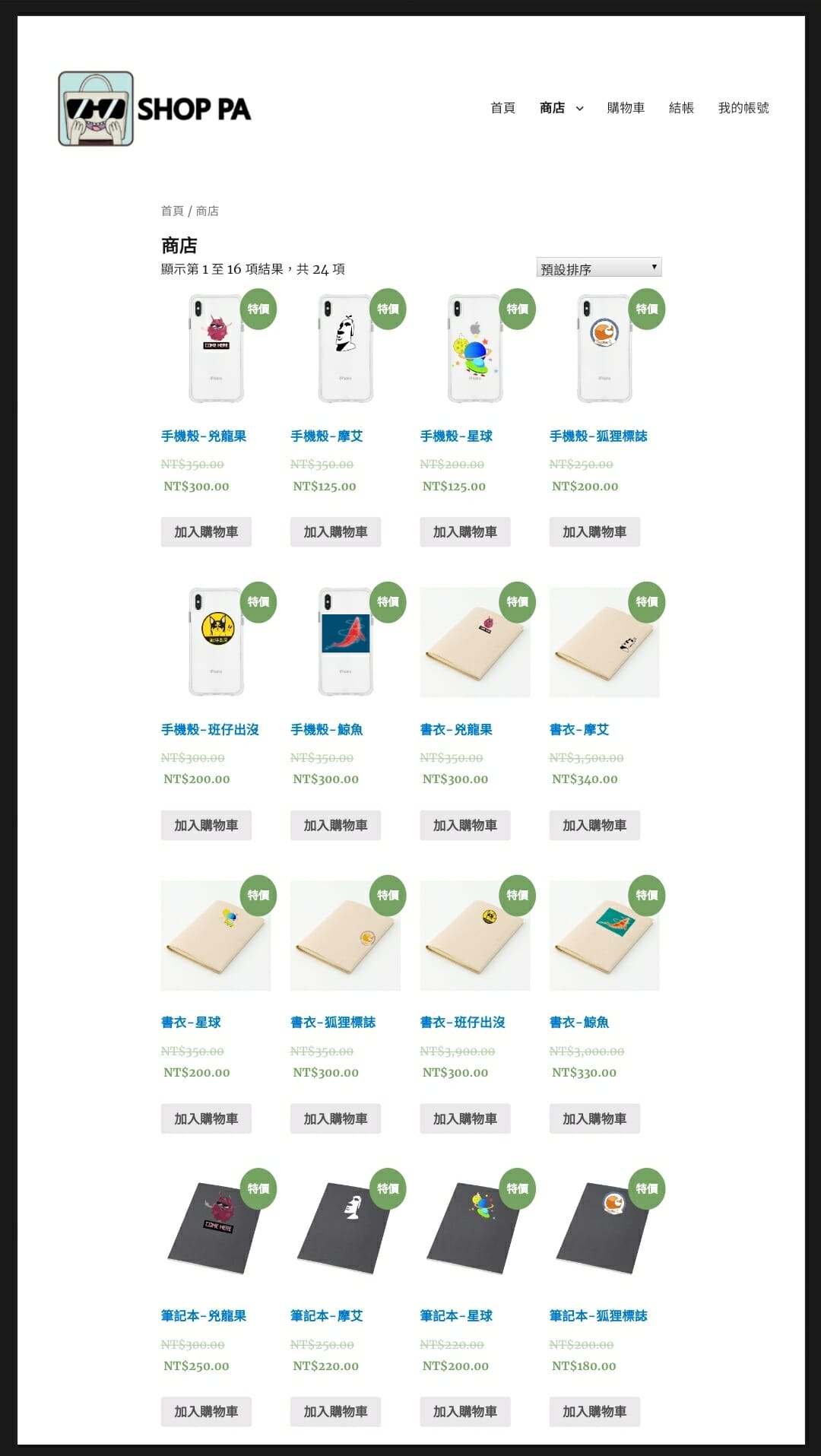Add 手機殼-摩艾 to cart
Image resolution: width=821 pixels, height=1456 pixels.
click(x=335, y=532)
